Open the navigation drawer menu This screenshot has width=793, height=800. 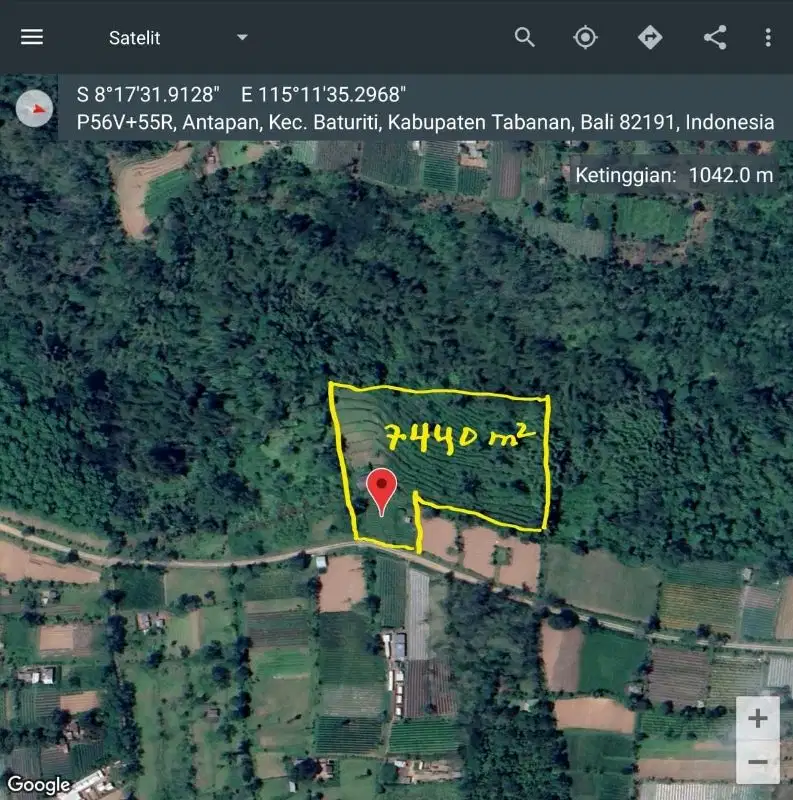[x=32, y=38]
